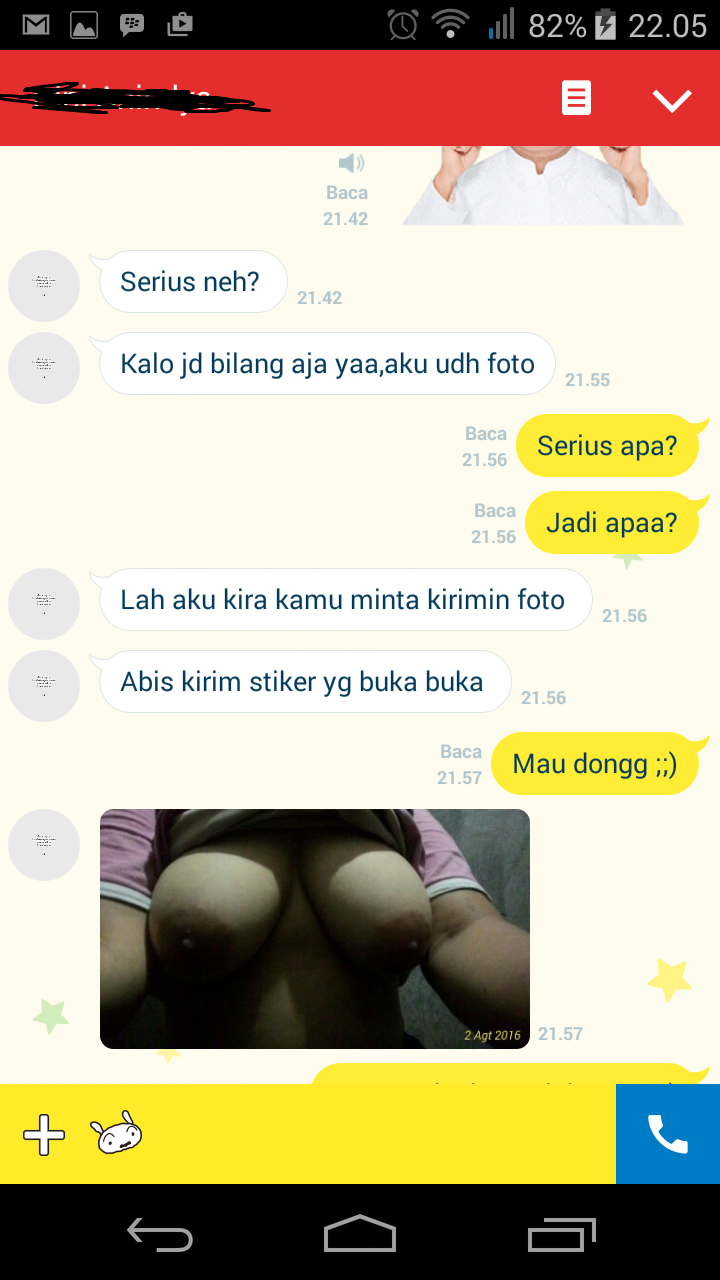
Task: Expand the chat options chevron
Action: click(x=672, y=100)
